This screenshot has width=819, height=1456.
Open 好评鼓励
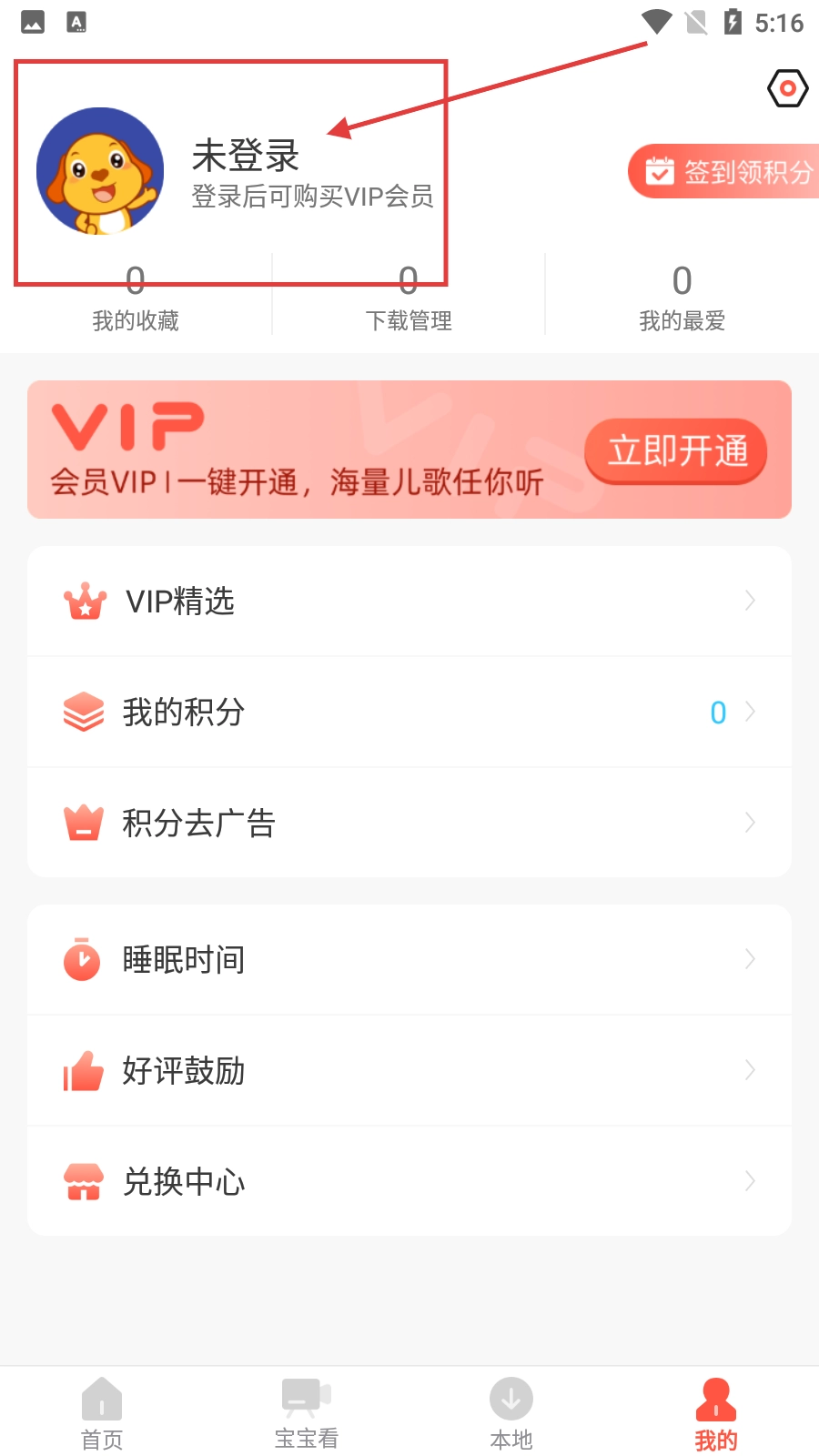pyautogui.click(x=409, y=1070)
